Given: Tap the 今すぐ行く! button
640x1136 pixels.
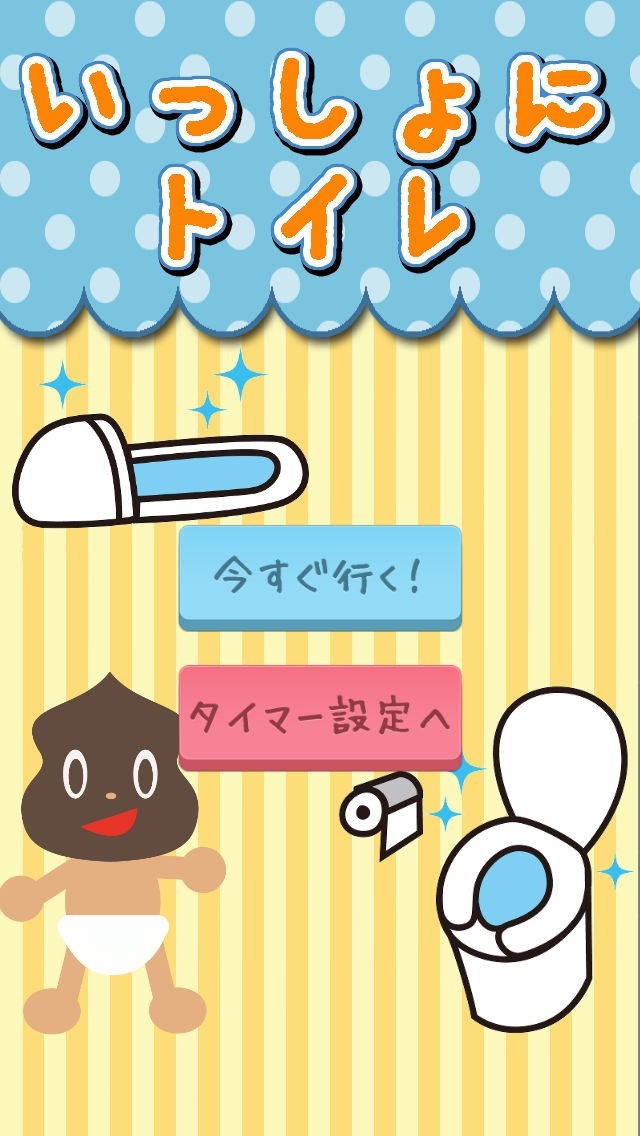Looking at the screenshot, I should click(320, 577).
